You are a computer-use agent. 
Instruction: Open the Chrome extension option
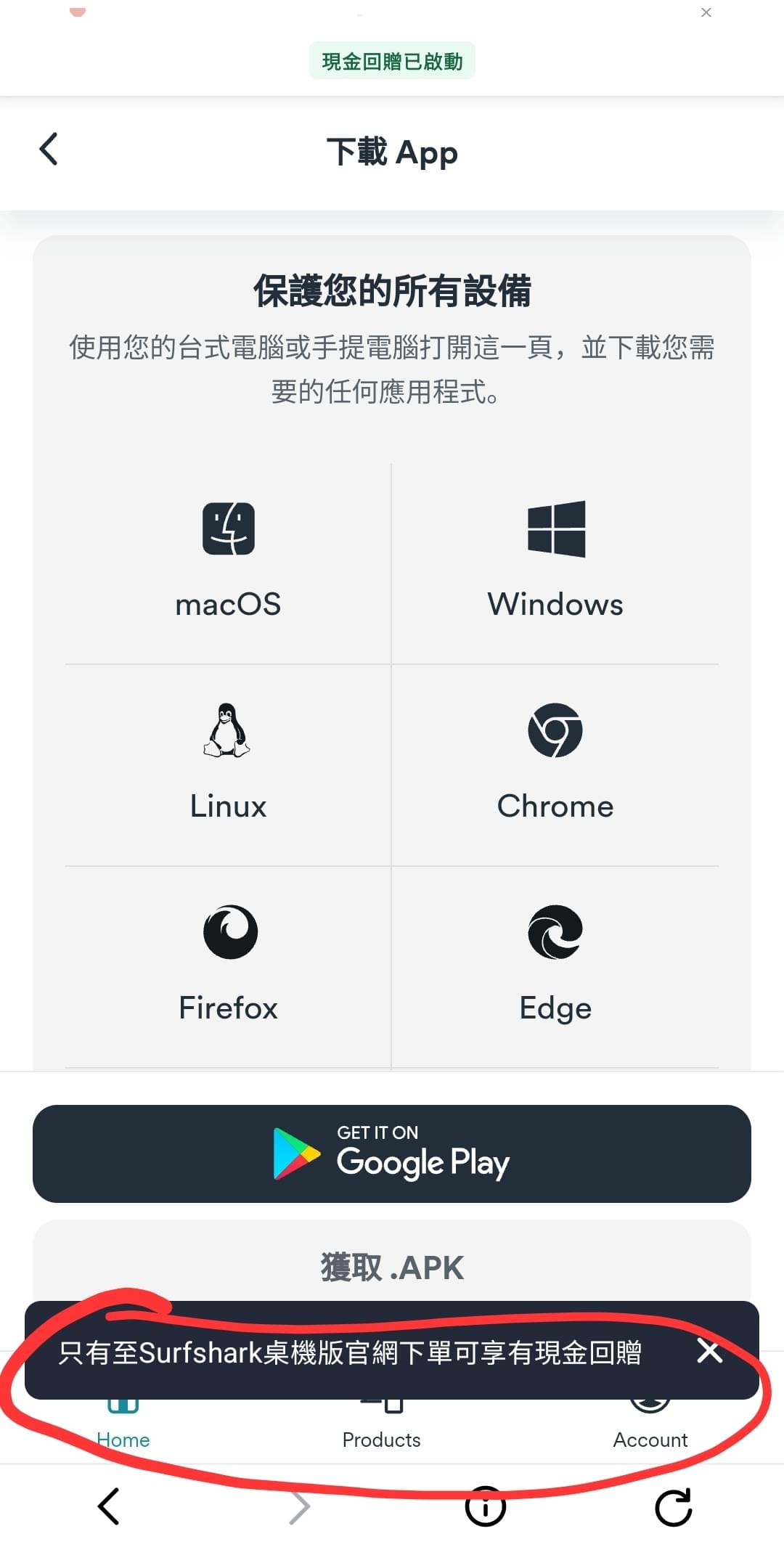point(555,764)
